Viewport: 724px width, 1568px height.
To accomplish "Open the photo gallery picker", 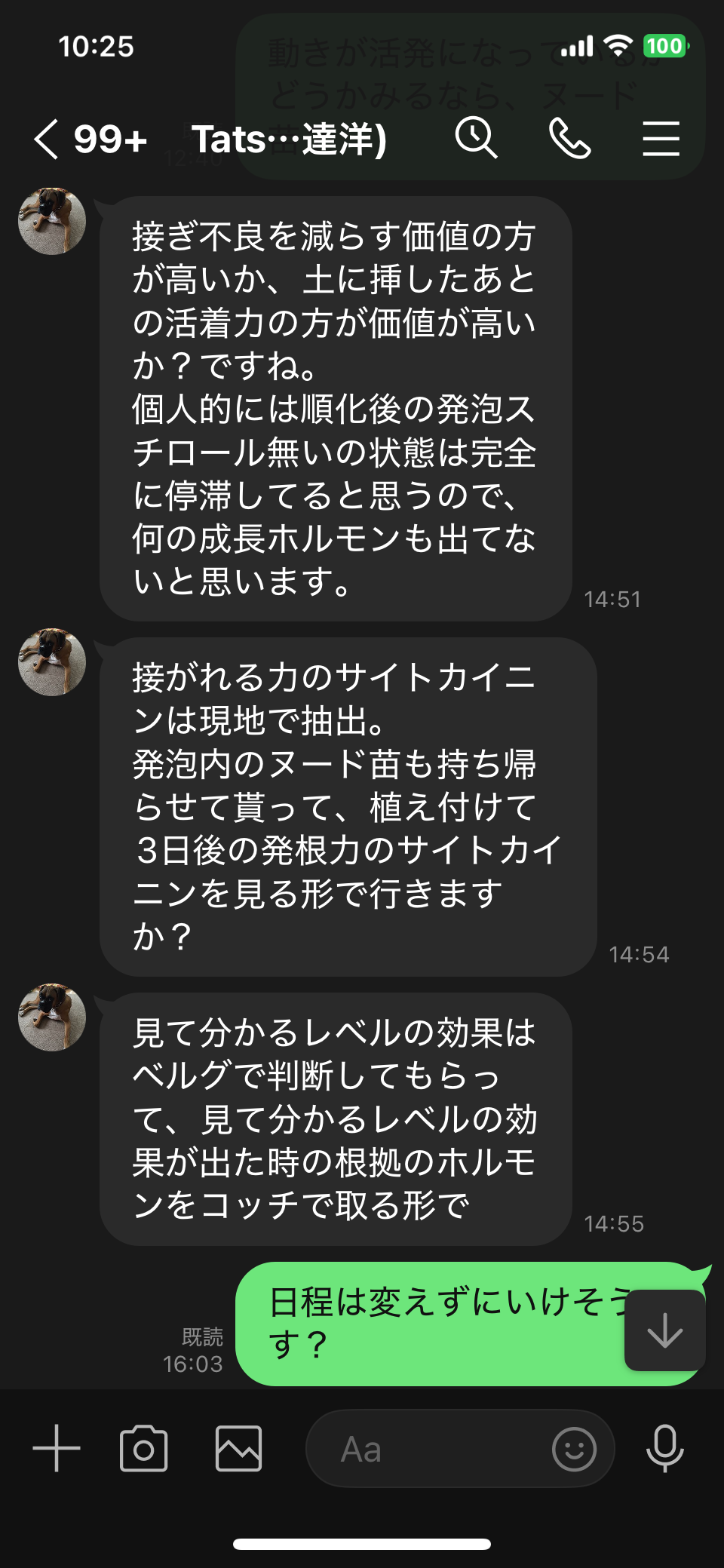I will pyautogui.click(x=239, y=1448).
